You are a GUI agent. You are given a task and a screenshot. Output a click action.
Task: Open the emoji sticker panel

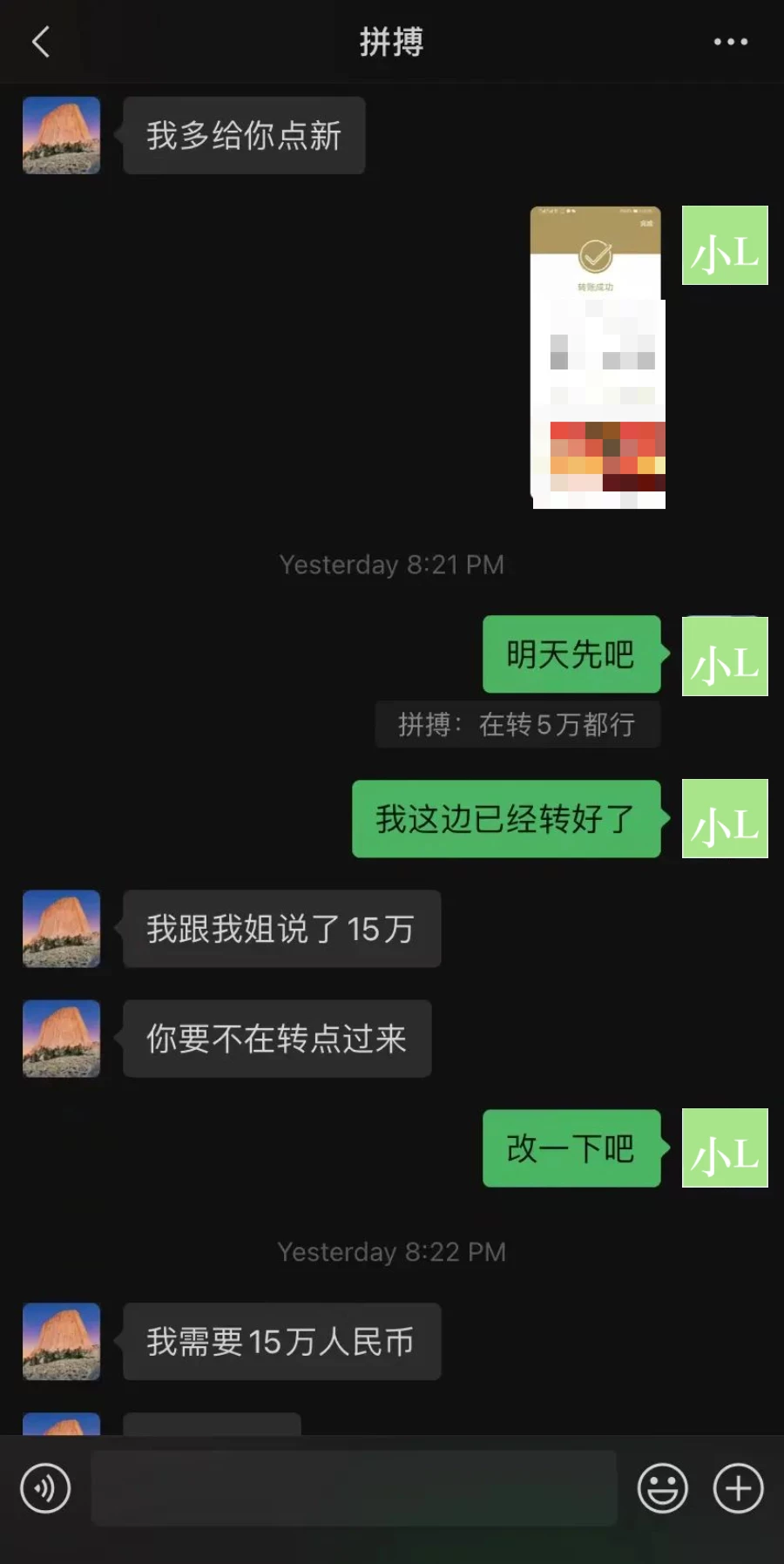[662, 1488]
